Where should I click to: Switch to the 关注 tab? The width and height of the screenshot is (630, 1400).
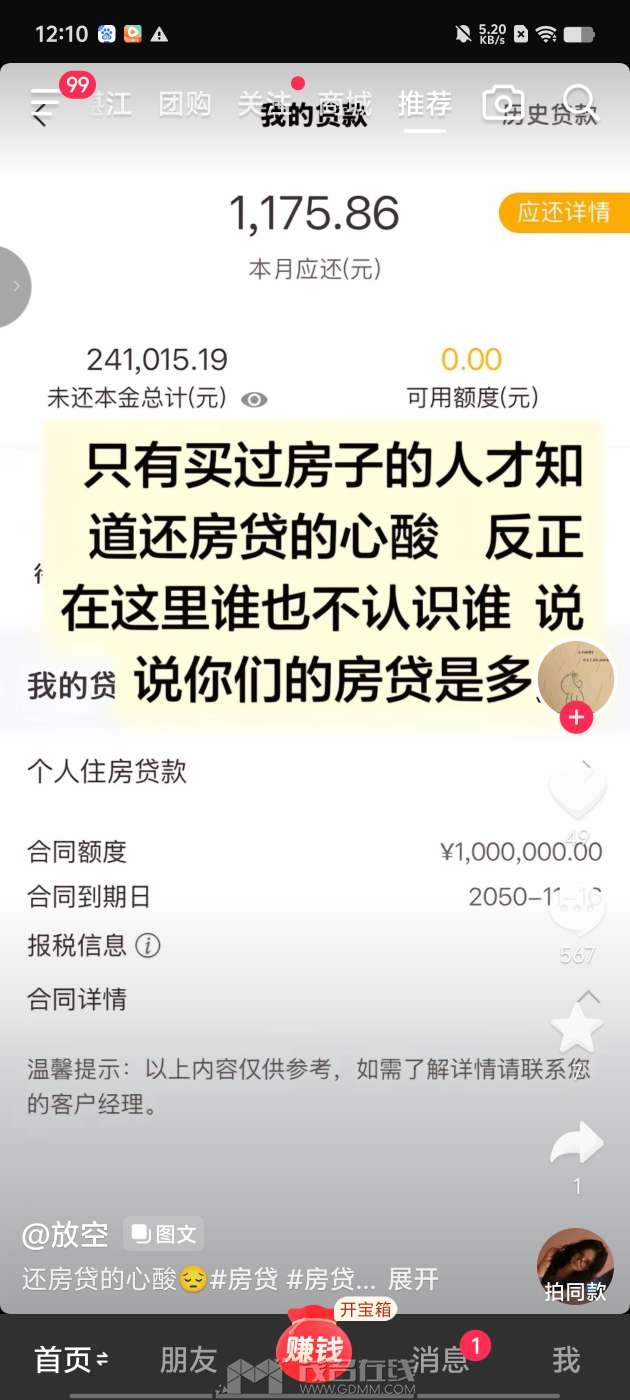click(263, 104)
